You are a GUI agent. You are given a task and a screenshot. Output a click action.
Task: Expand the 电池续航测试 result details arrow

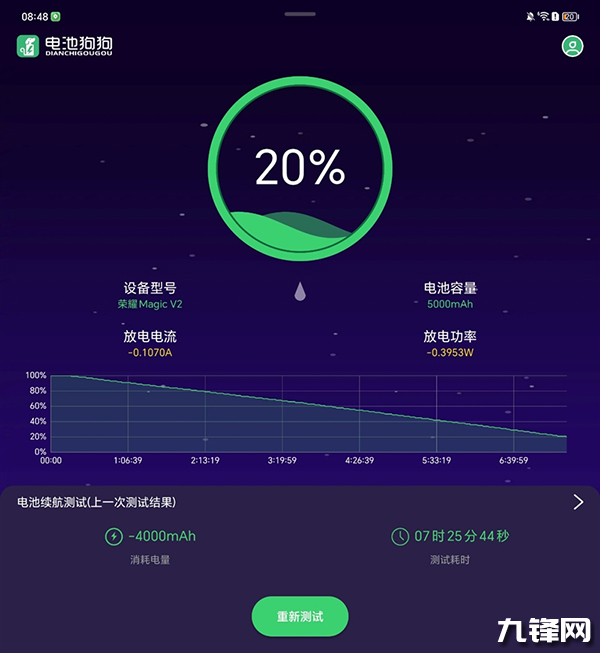(x=578, y=502)
